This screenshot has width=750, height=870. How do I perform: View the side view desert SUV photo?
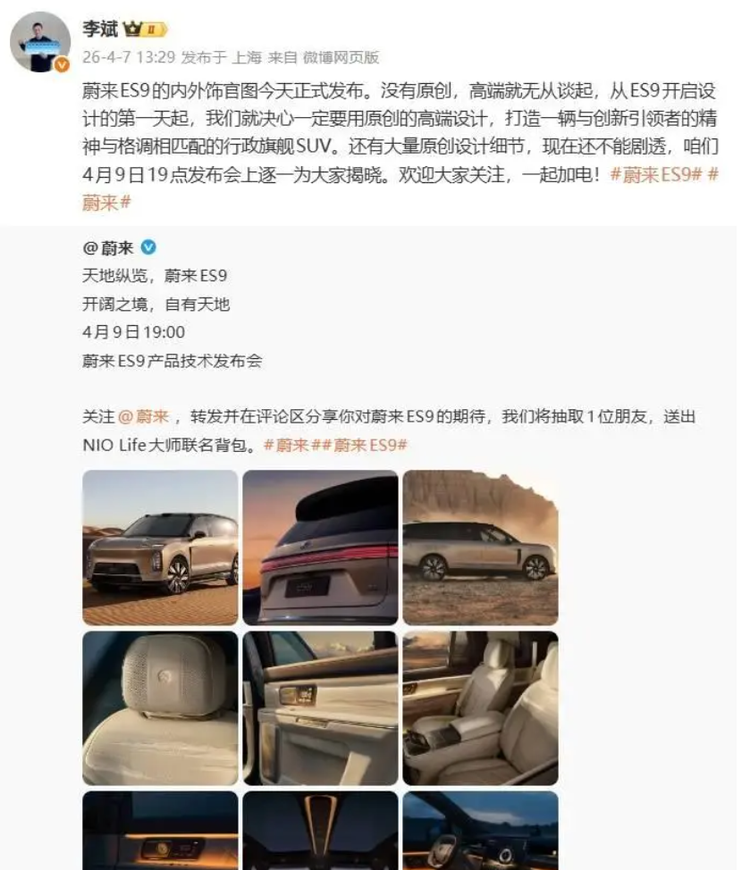(480, 547)
